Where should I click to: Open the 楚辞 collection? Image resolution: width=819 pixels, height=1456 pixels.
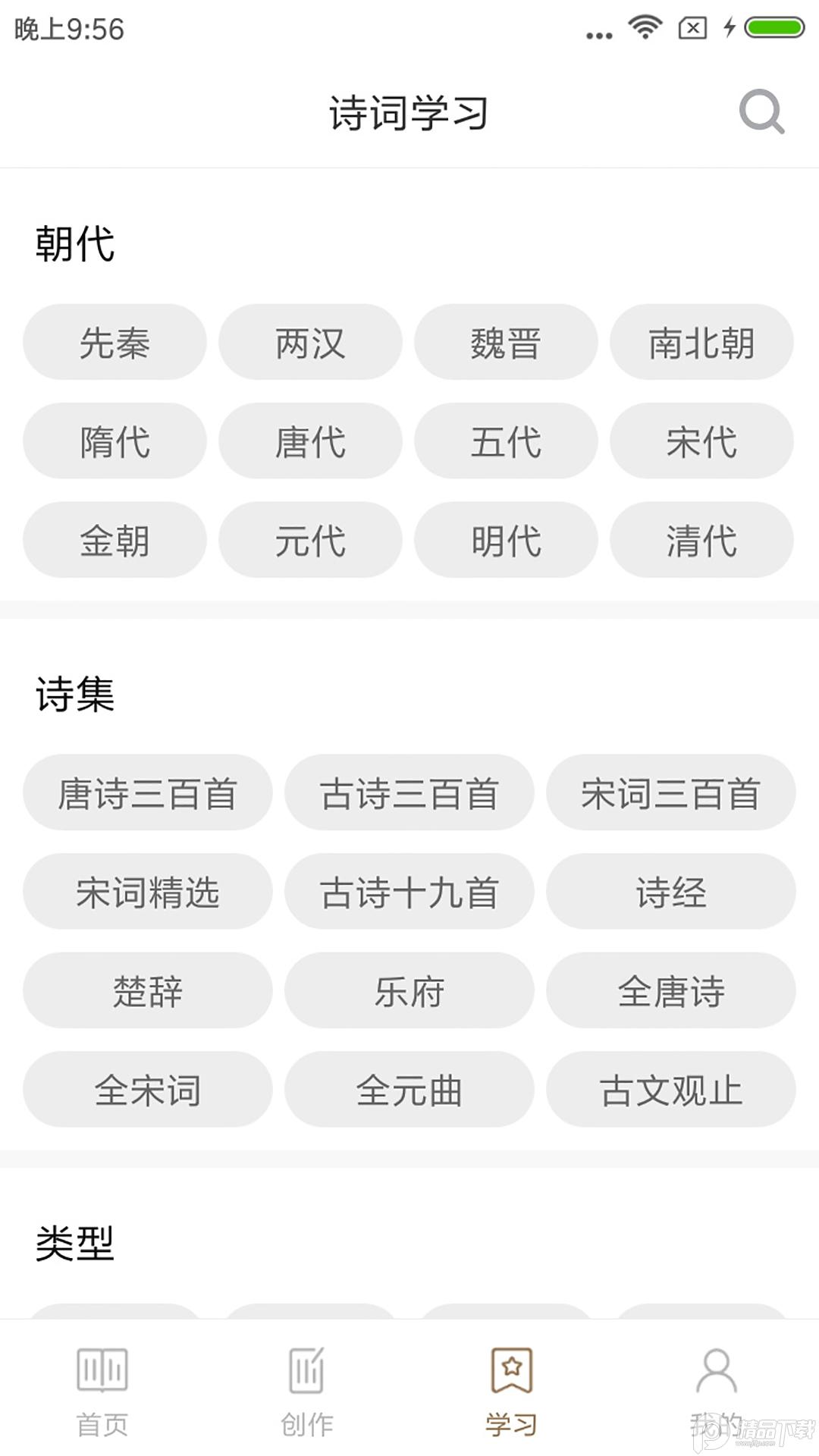point(147,990)
